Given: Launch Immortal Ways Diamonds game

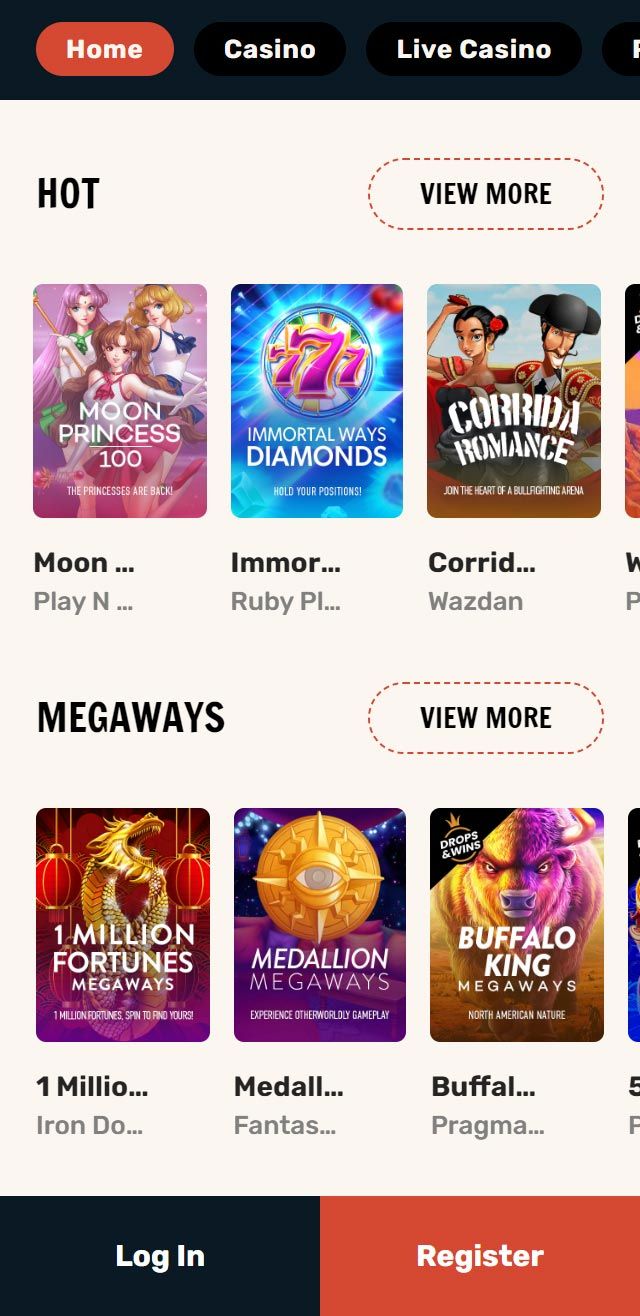Looking at the screenshot, I should click(x=317, y=401).
